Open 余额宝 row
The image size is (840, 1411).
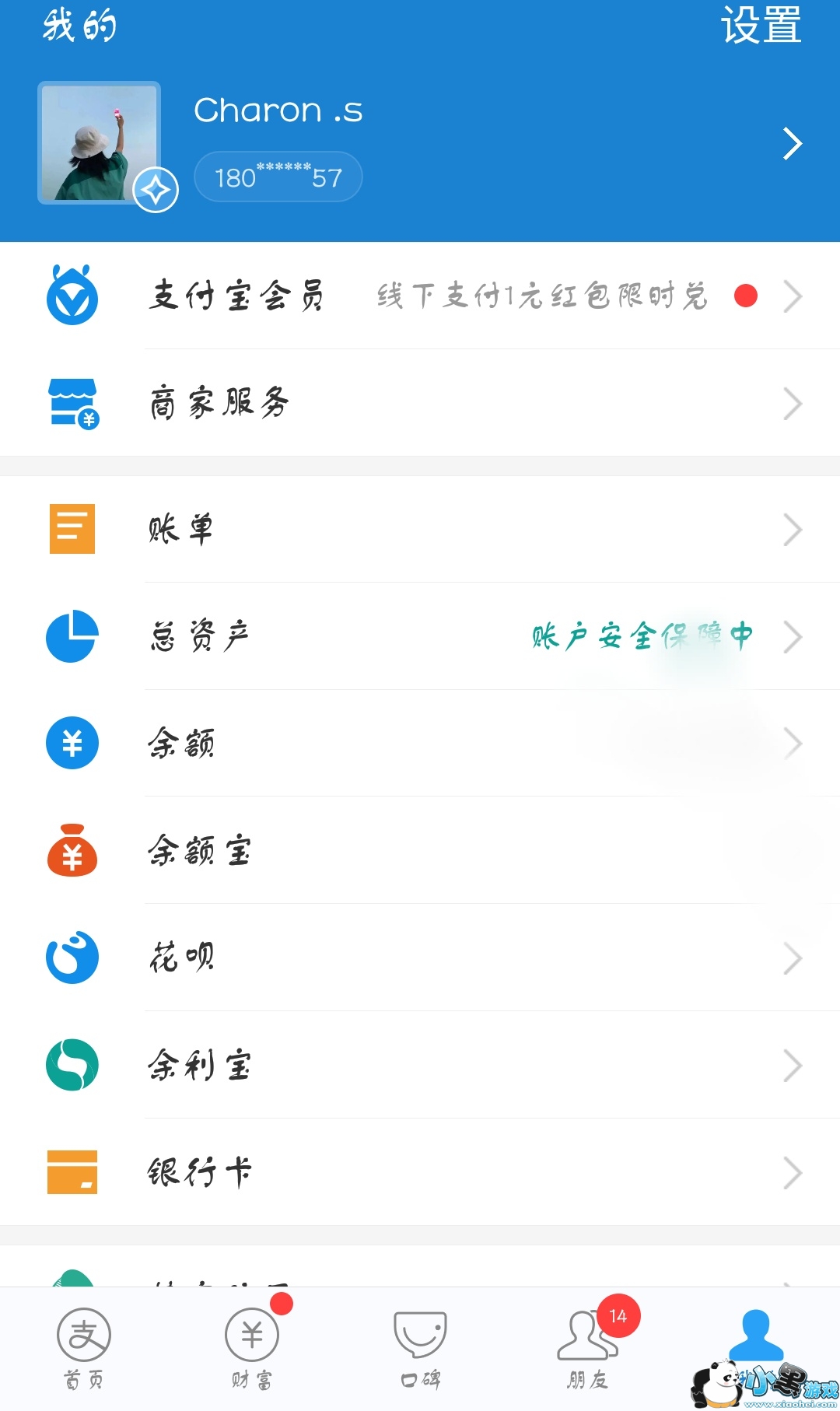pos(420,851)
